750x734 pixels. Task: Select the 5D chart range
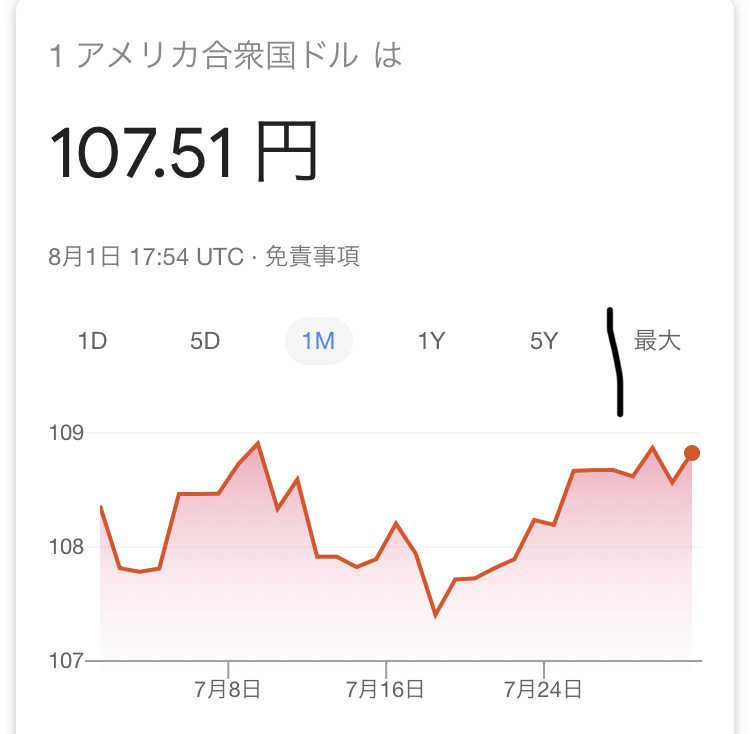coord(205,341)
